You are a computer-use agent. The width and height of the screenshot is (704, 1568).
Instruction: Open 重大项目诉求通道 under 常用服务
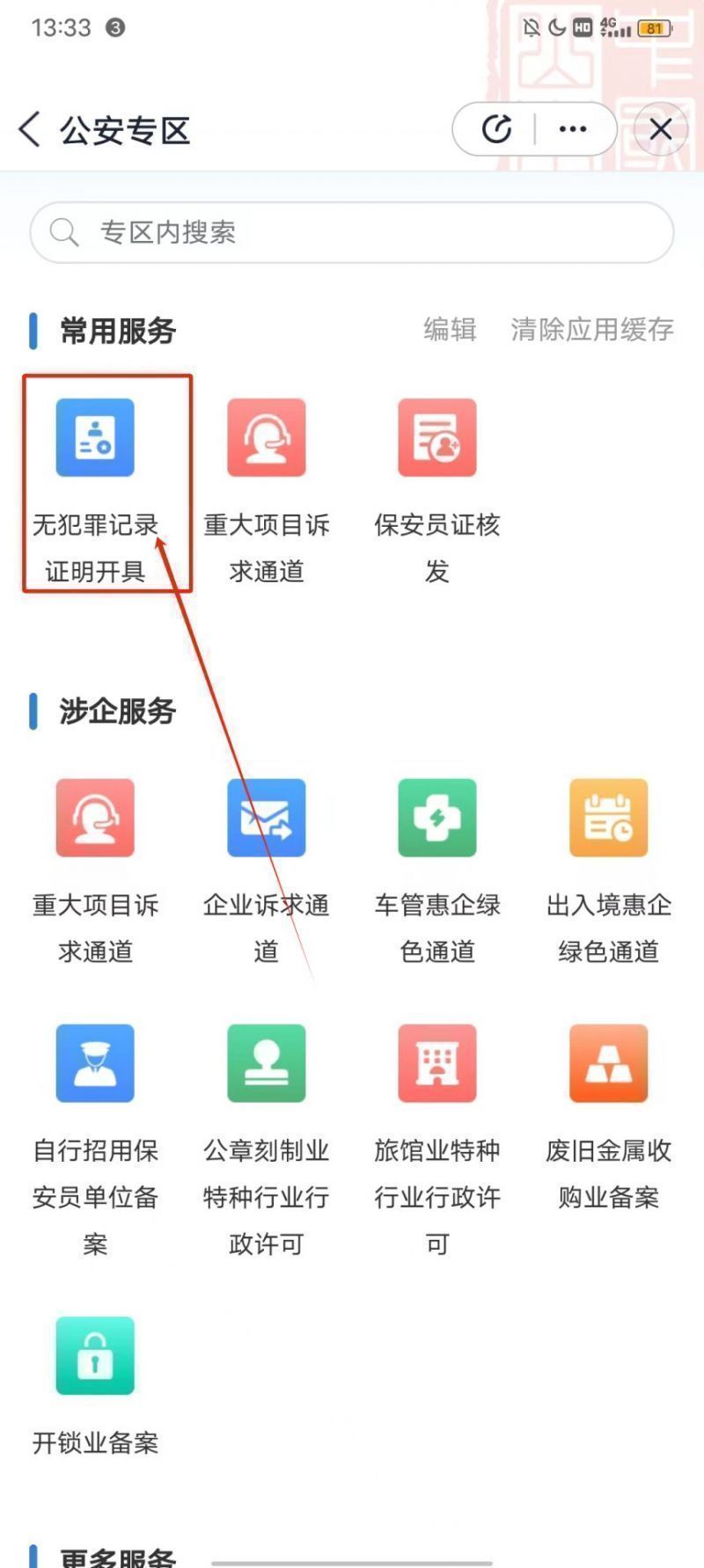pos(266,438)
